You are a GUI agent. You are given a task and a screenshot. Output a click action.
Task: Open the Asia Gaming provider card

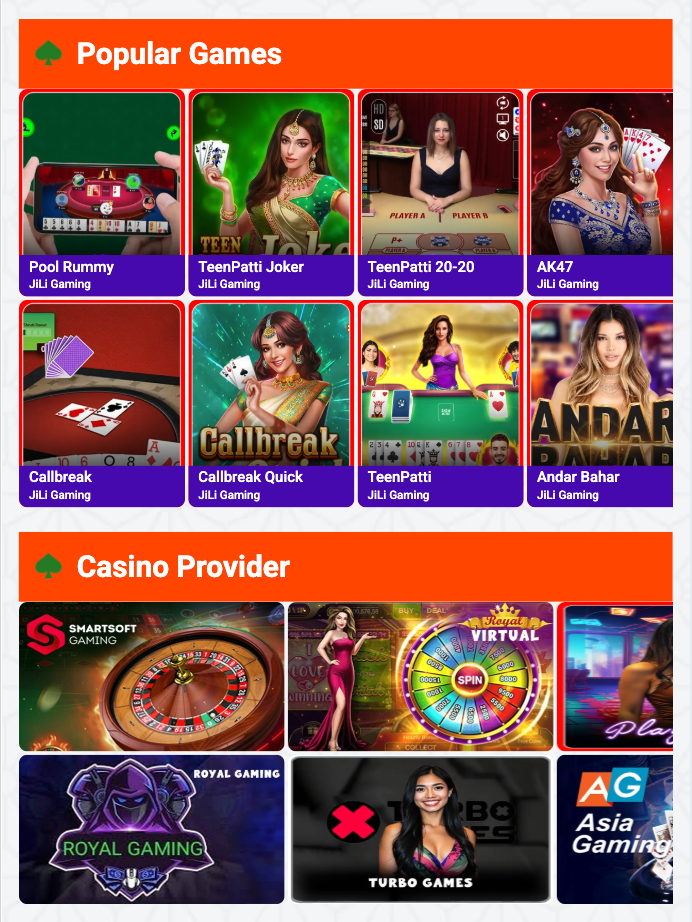614,829
